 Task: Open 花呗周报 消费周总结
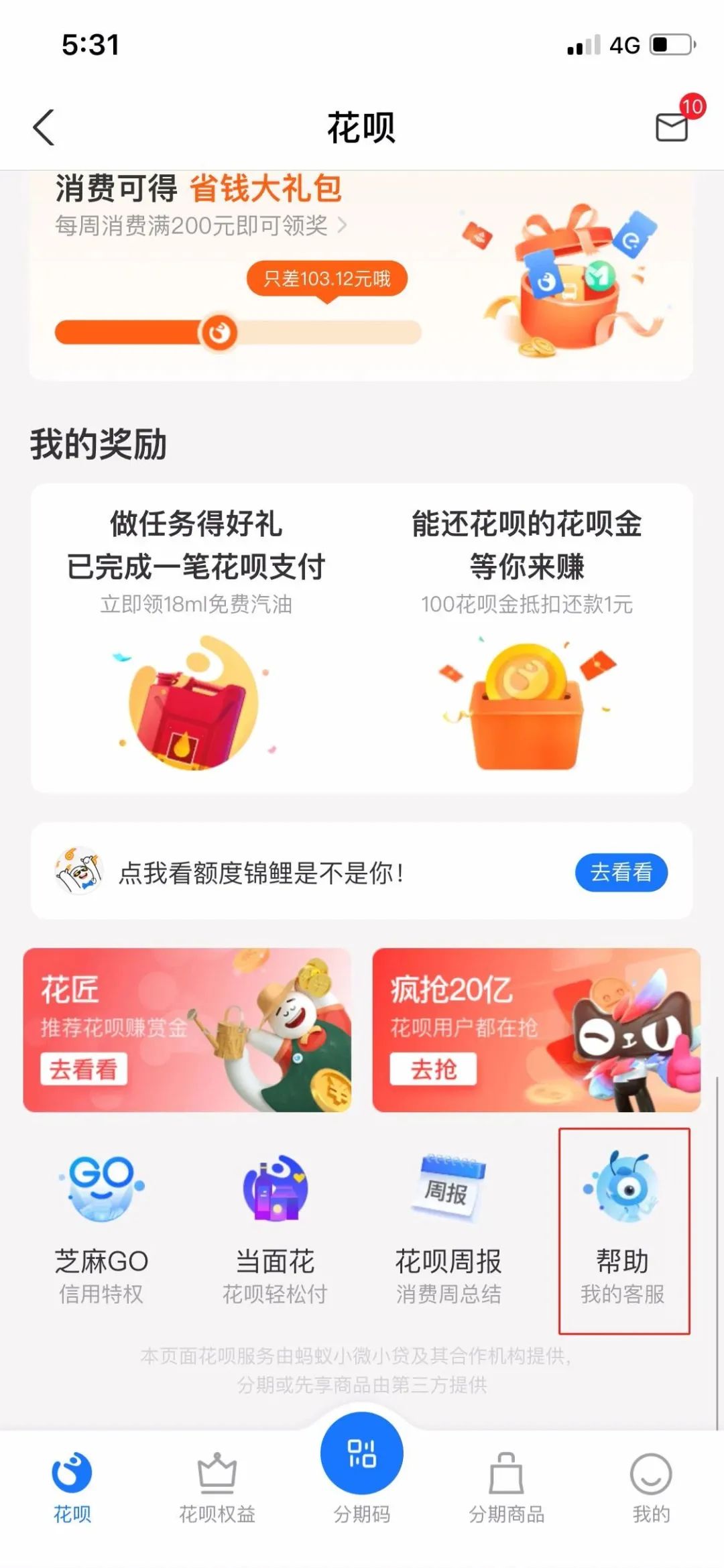pos(448,1229)
